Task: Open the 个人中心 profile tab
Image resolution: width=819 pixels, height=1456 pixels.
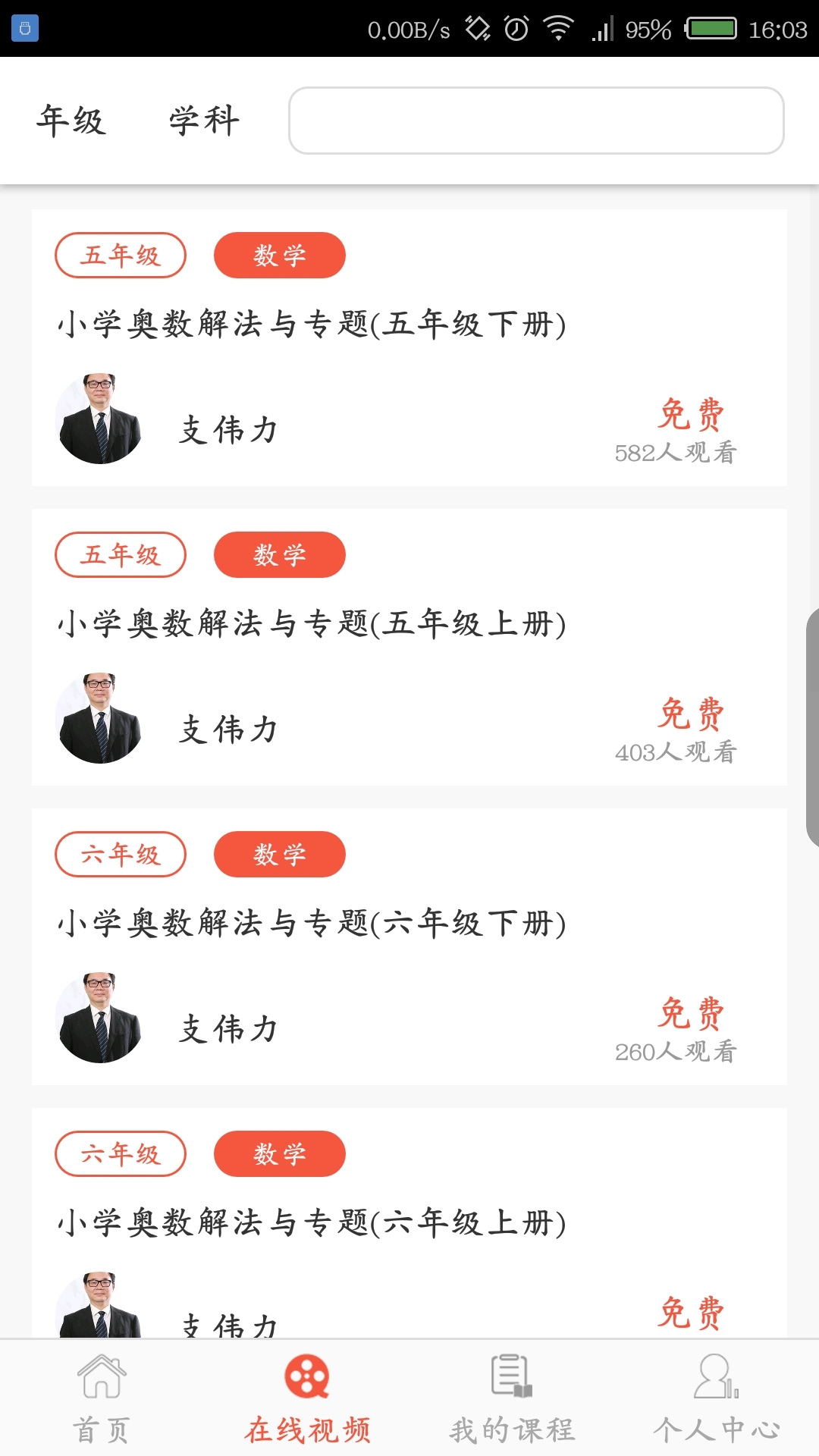Action: coord(717,1398)
